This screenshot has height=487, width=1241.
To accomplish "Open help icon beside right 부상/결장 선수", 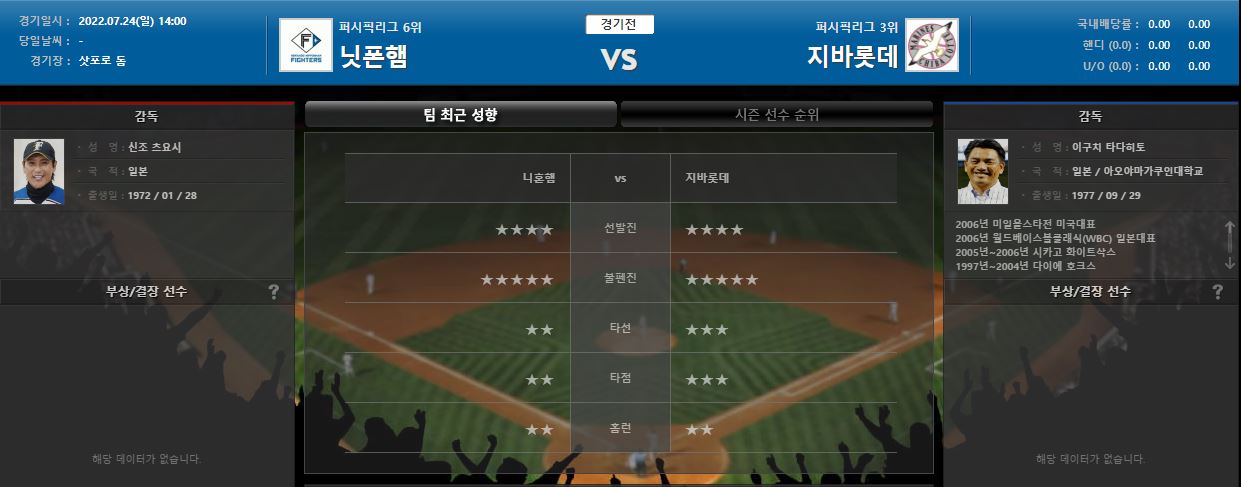I will click(1217, 292).
